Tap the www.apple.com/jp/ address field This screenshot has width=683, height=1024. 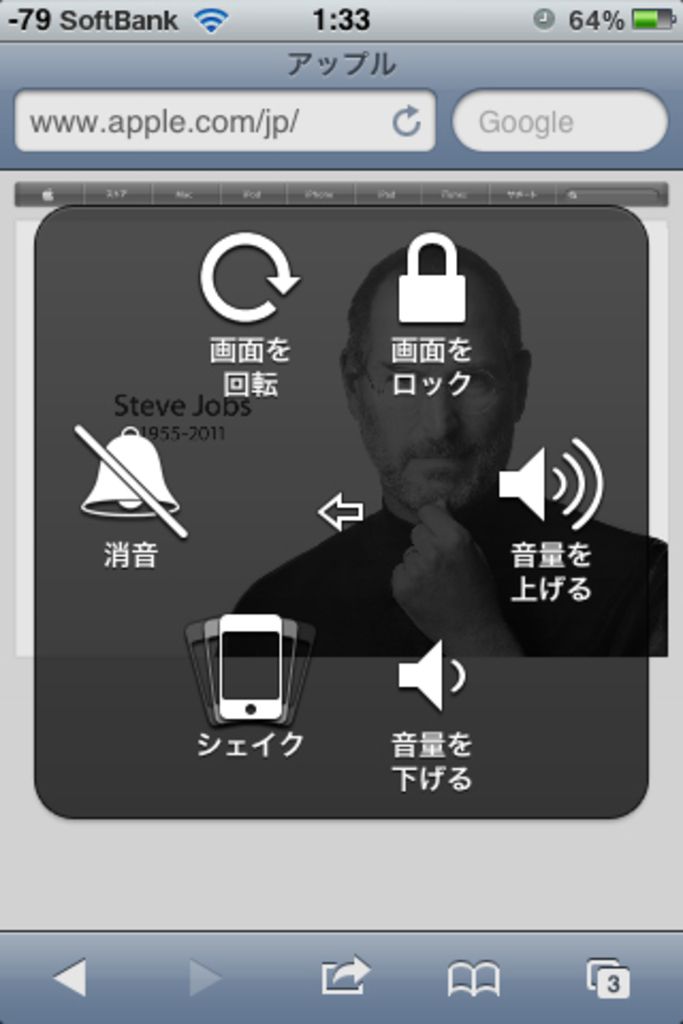point(200,122)
